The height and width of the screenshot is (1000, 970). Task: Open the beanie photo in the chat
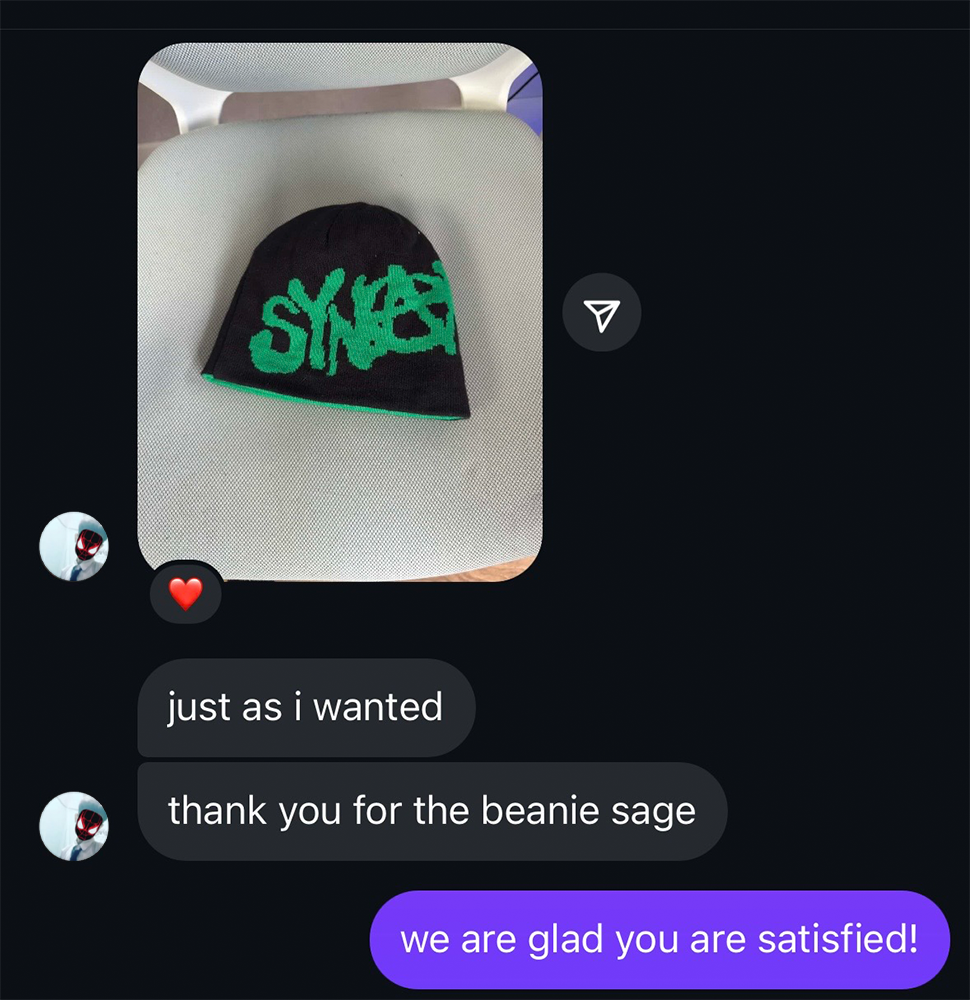click(x=340, y=310)
